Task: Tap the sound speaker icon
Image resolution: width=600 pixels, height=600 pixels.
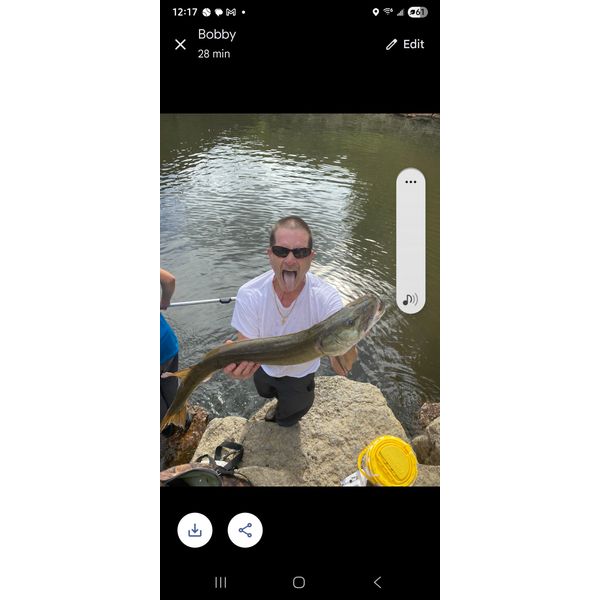Action: pyautogui.click(x=410, y=299)
